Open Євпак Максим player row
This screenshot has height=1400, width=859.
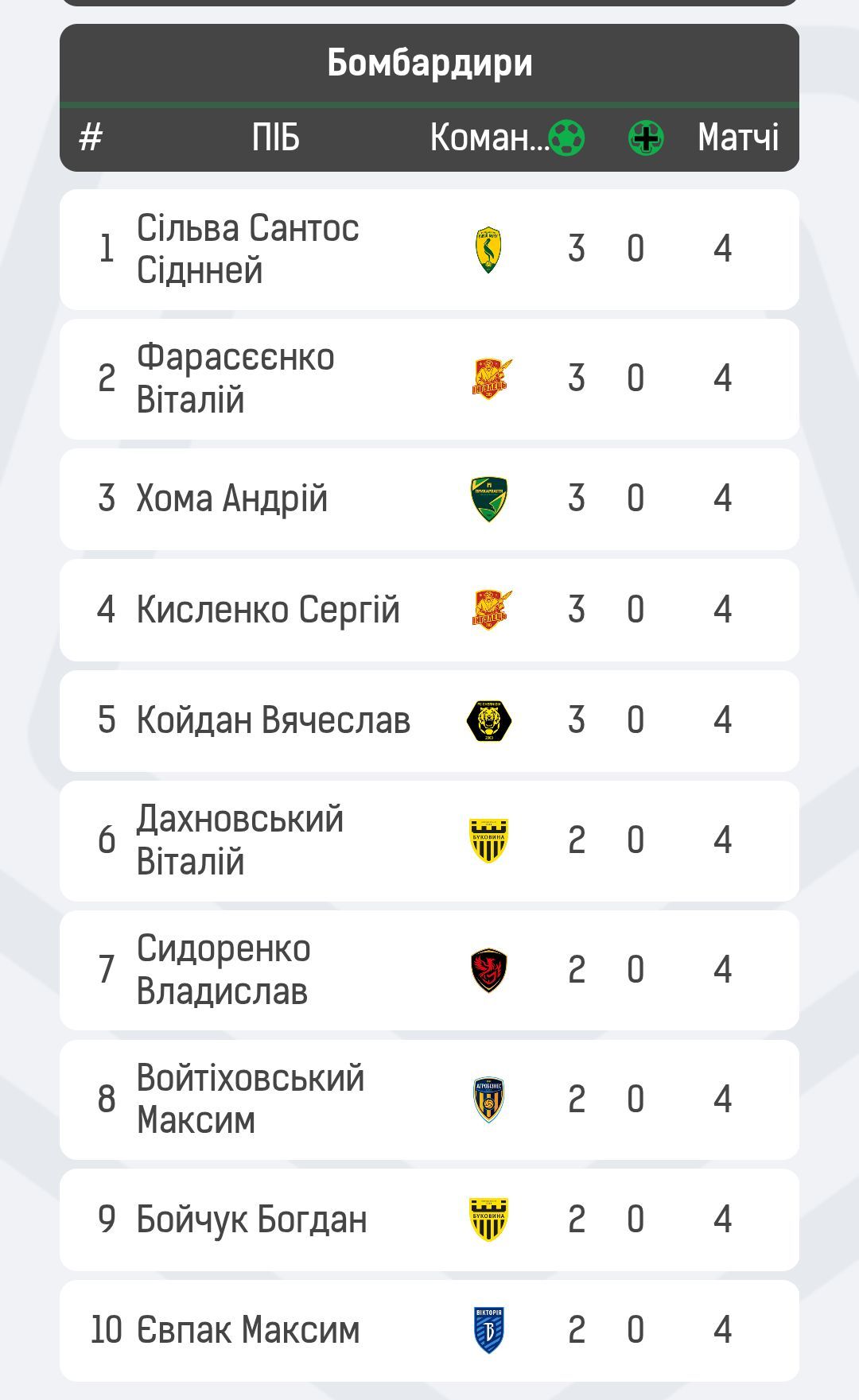(248, 1330)
